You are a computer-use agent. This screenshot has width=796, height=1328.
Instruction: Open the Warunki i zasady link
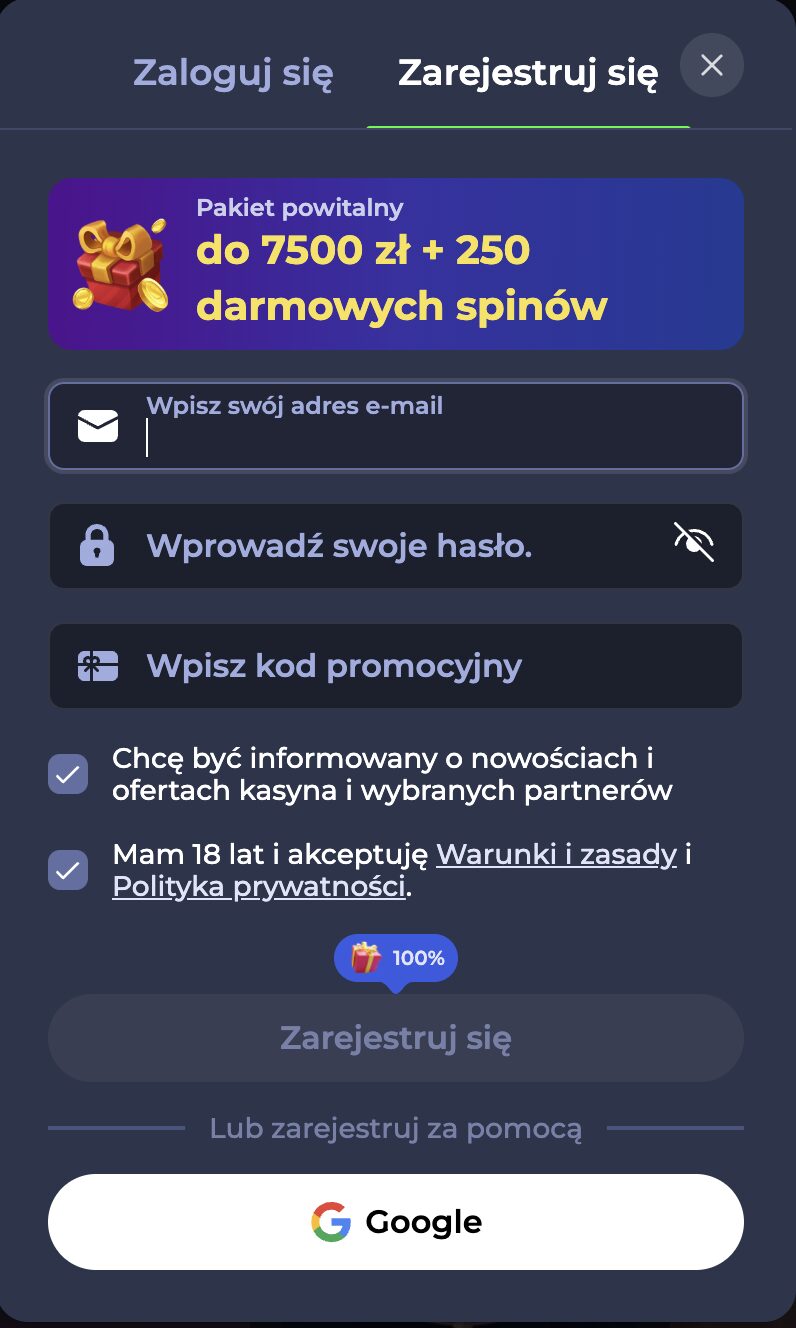click(x=556, y=855)
